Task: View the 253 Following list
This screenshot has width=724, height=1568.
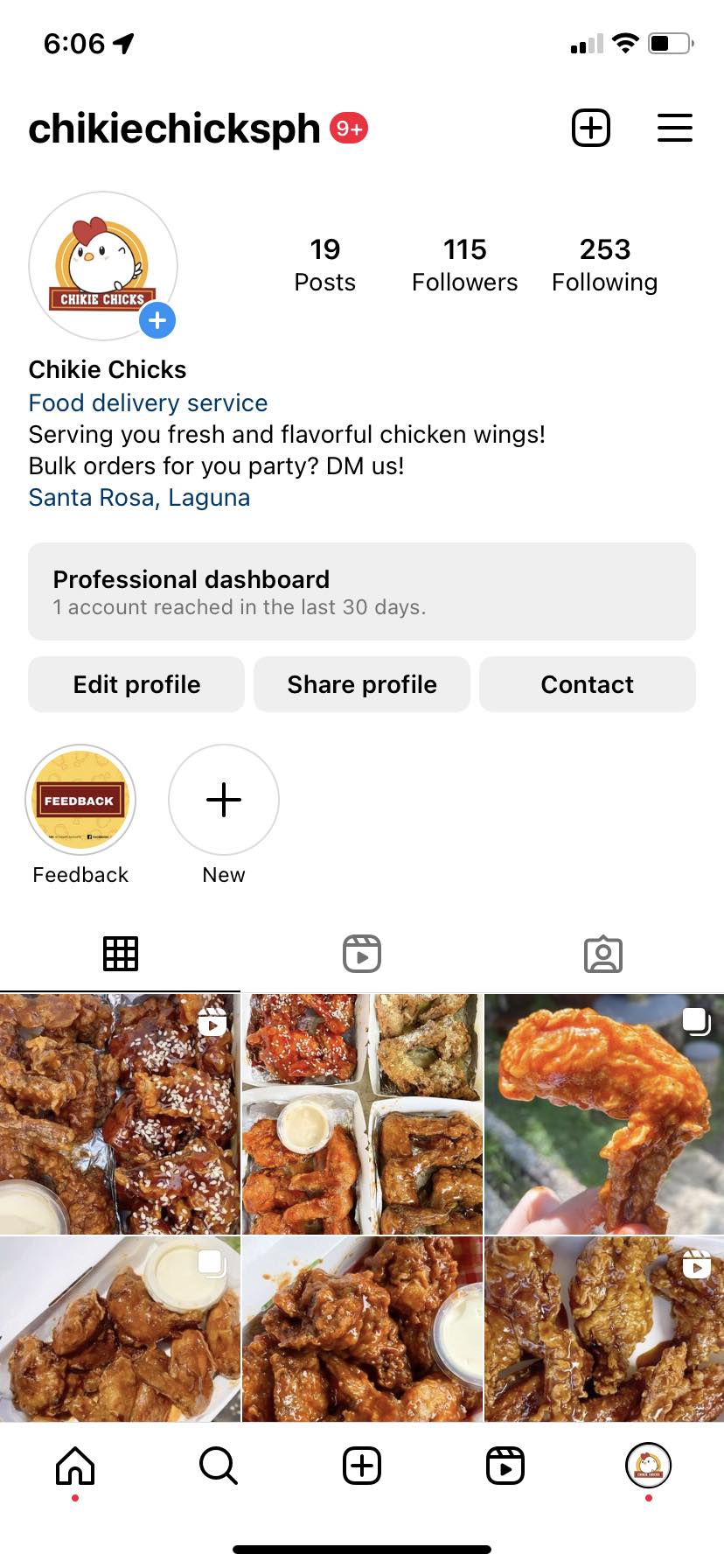Action: 604,264
